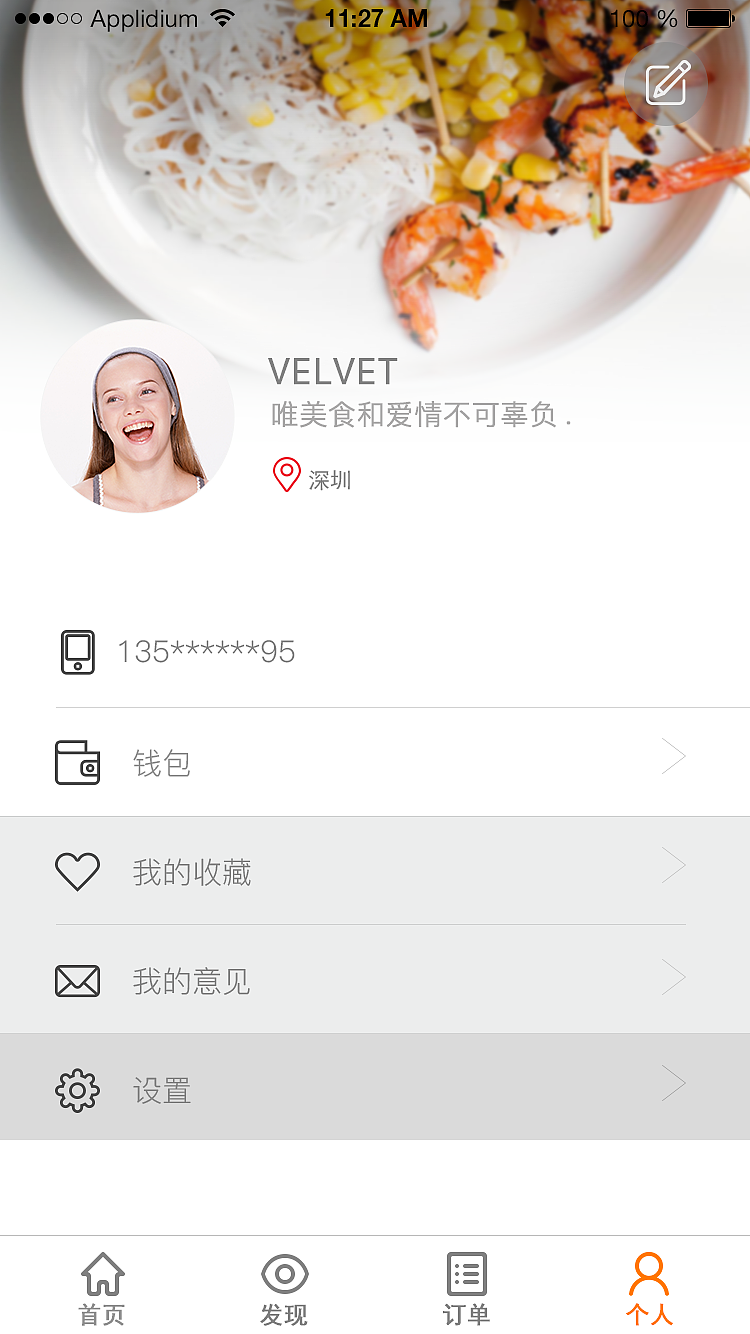Tap the orders list icon above 订单
Screen dimensions: 750x1334
(466, 1272)
